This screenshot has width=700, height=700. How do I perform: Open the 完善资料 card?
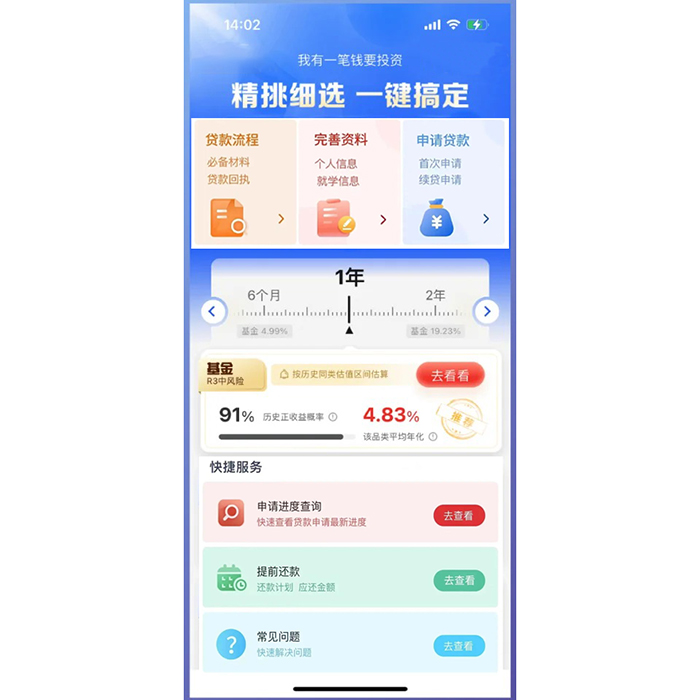[349, 182]
